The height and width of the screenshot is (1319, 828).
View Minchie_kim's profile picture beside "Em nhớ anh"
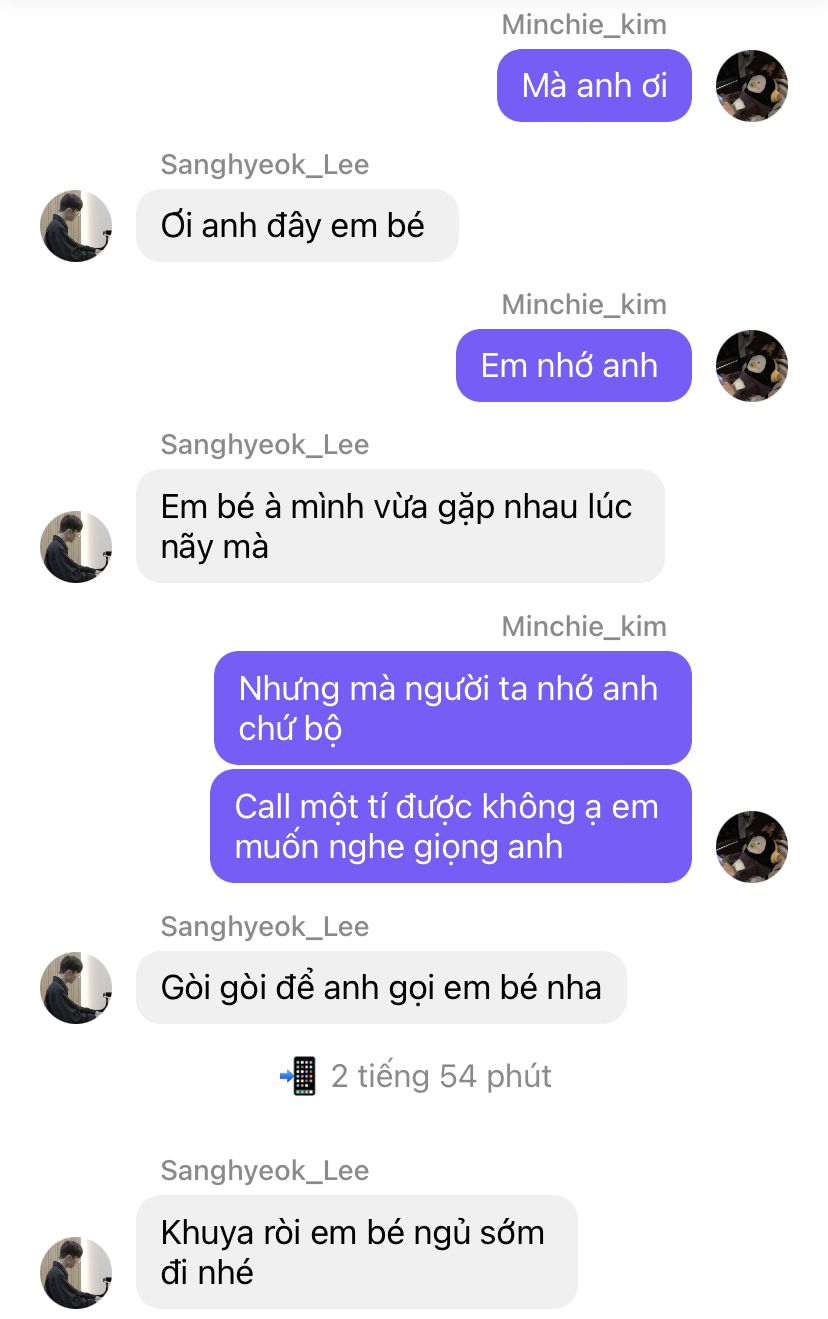752,366
